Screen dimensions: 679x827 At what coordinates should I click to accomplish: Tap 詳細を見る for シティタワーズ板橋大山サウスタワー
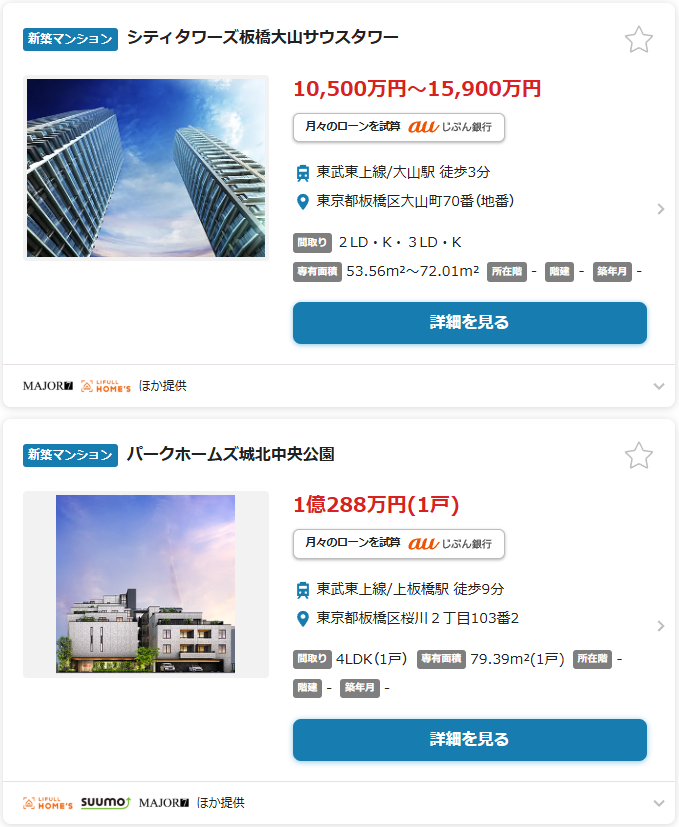pos(470,323)
